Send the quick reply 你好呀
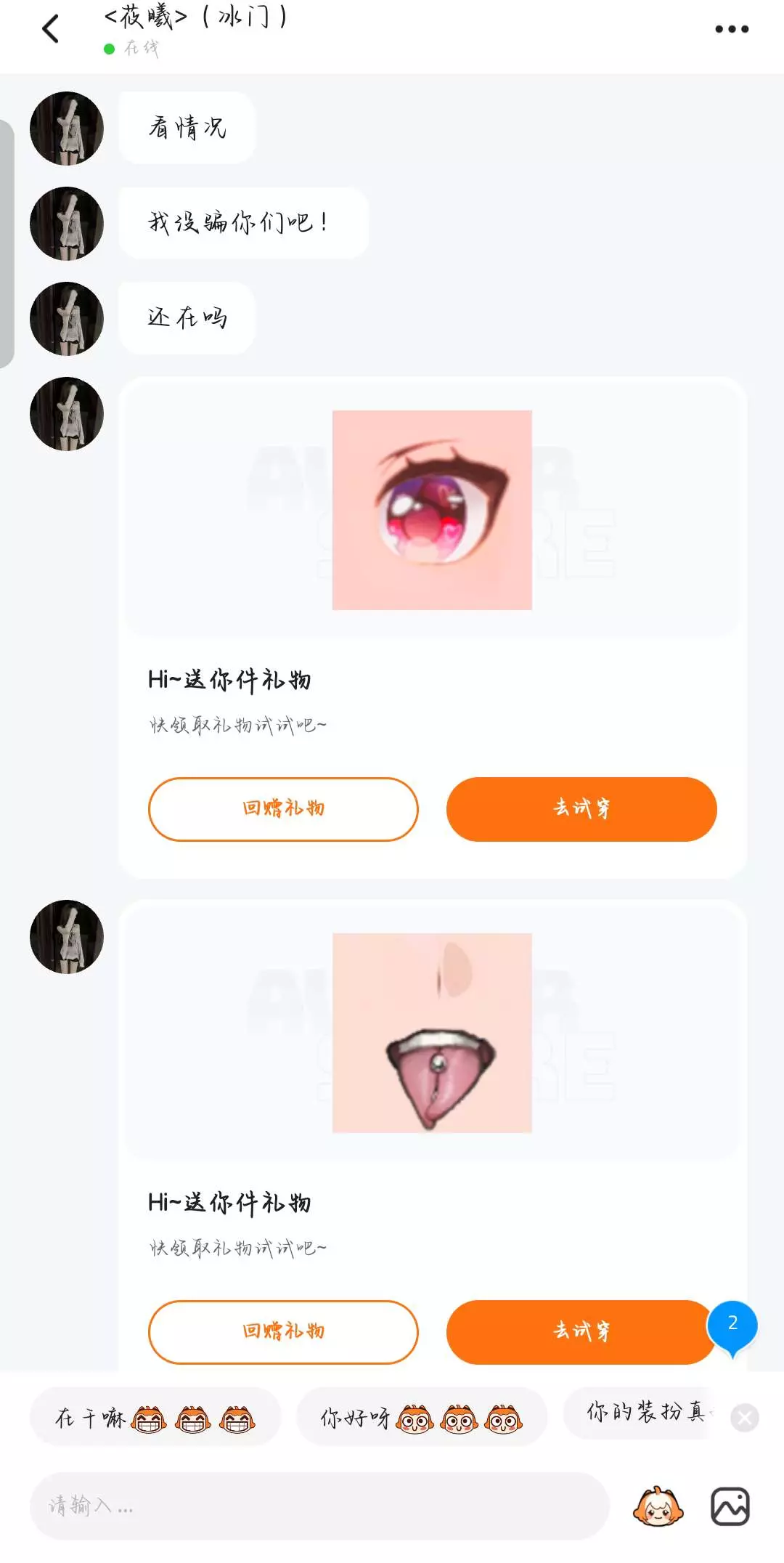 pyautogui.click(x=421, y=1417)
